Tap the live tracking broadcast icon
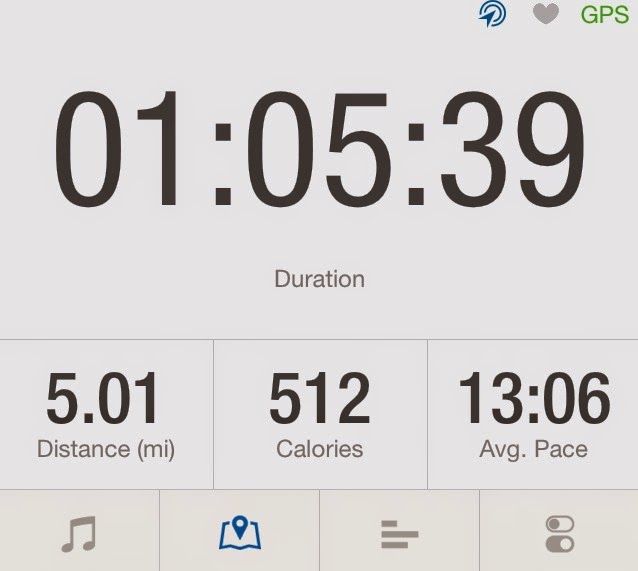Image resolution: width=638 pixels, height=571 pixels. tap(492, 16)
